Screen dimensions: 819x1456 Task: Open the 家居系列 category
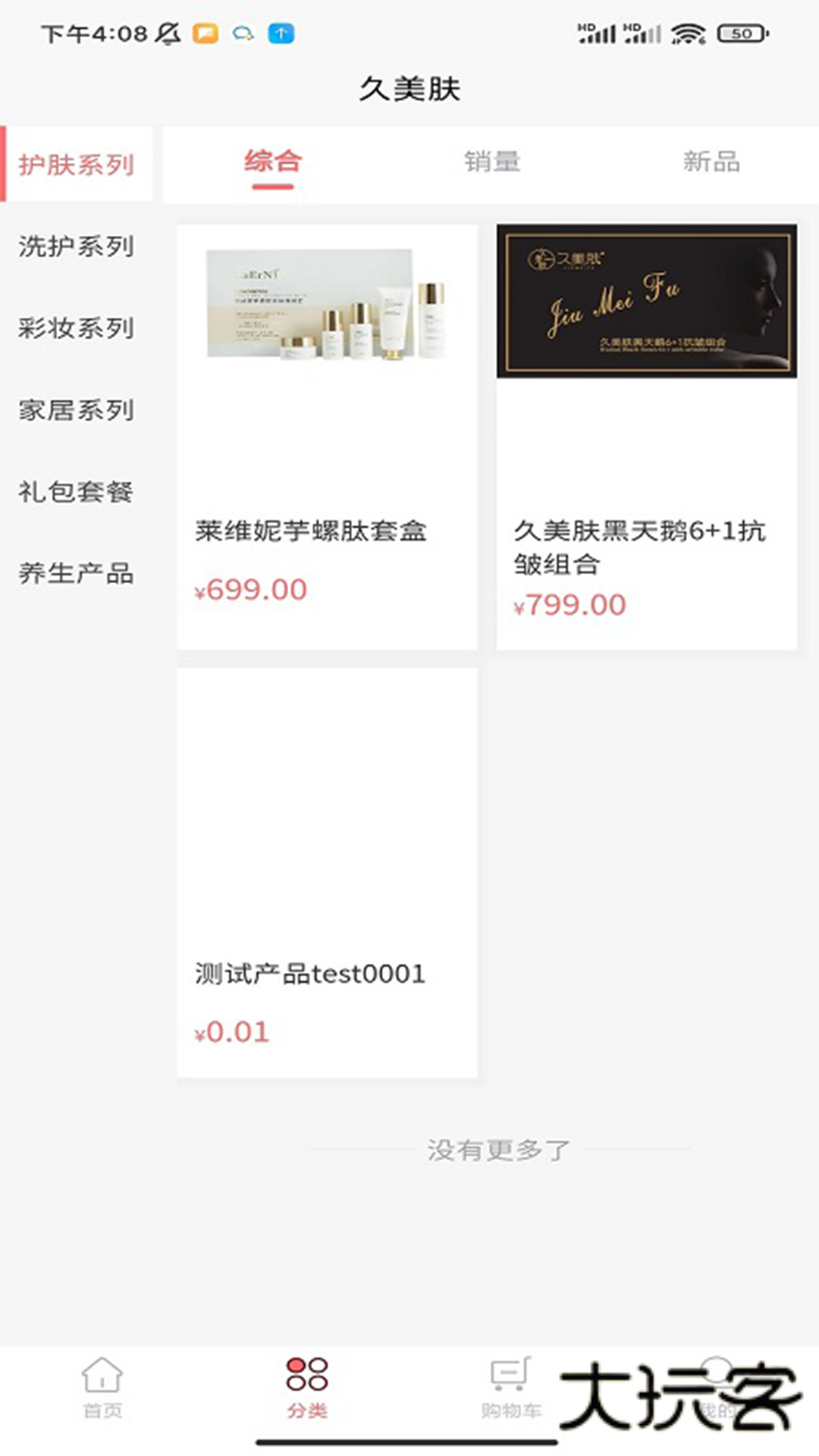point(76,410)
